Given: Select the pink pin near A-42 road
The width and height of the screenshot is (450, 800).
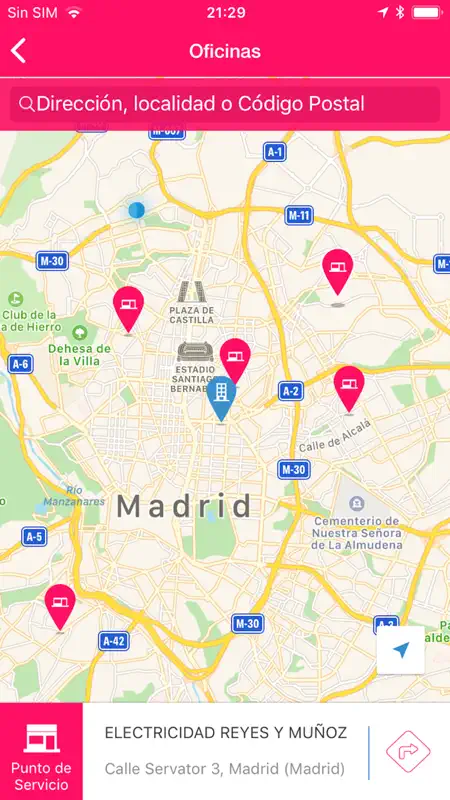Looking at the screenshot, I should tap(60, 608).
